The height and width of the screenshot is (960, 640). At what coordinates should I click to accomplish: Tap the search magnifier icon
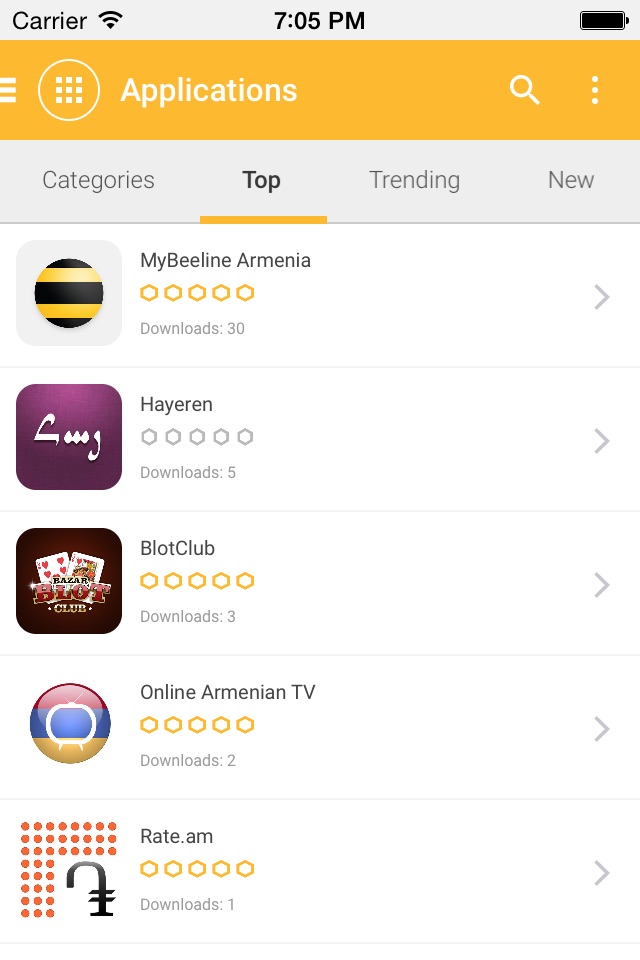click(524, 90)
